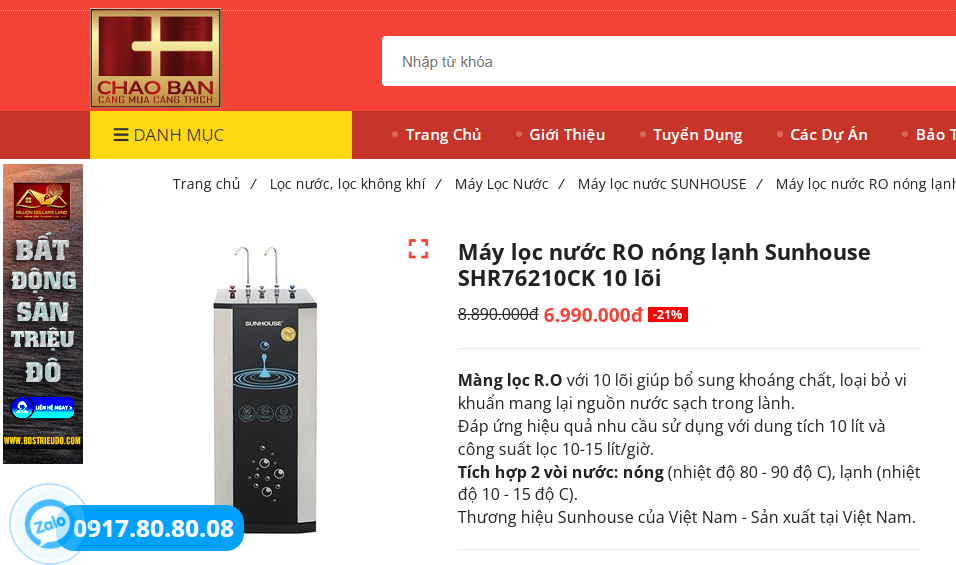Open Trang chủ breadcrumb link

[206, 184]
